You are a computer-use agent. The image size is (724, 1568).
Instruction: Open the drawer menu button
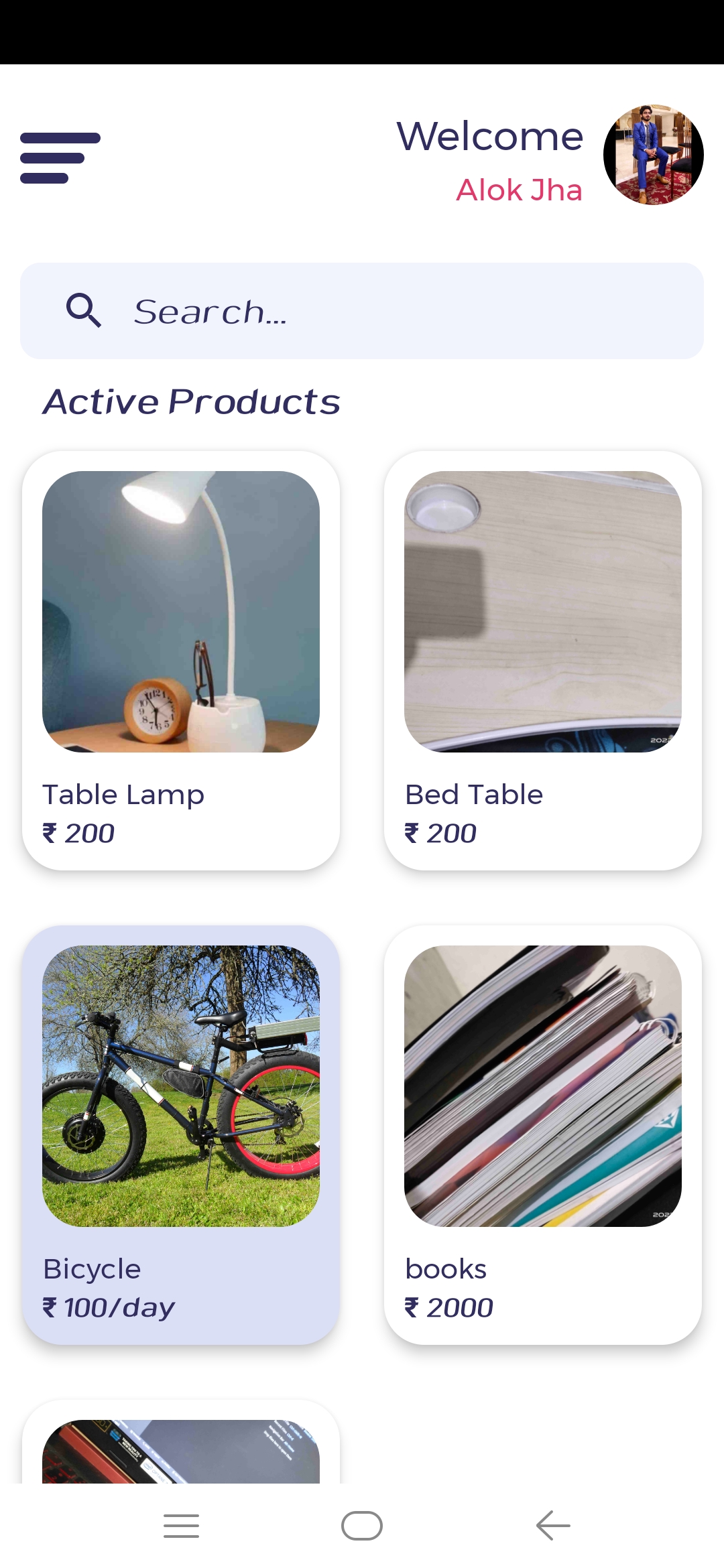click(x=60, y=158)
